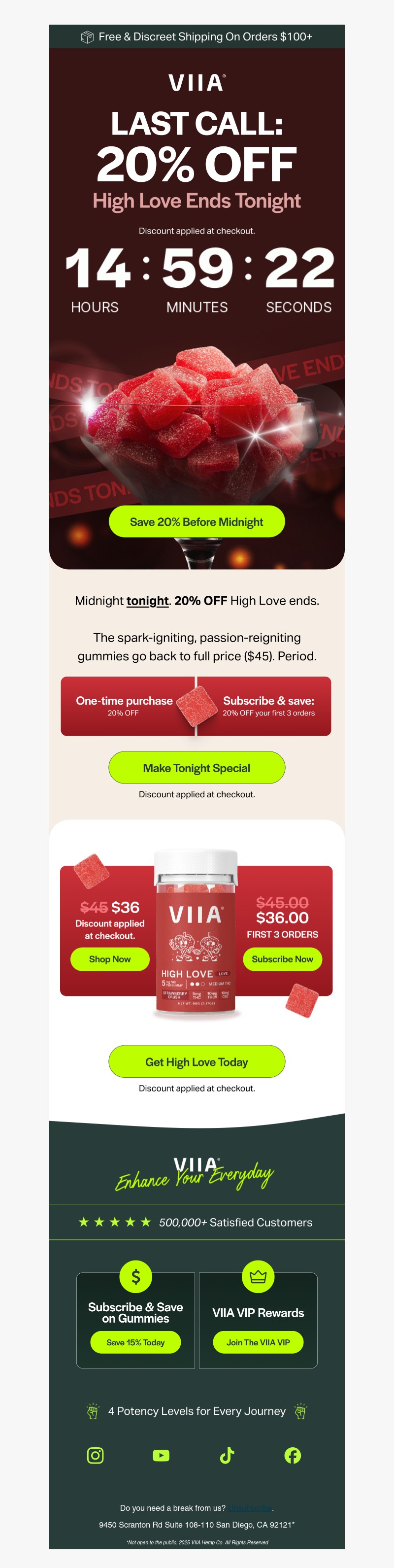Tap the Save 20% Before Midnight button
This screenshot has height=1568, width=394.
click(x=197, y=522)
